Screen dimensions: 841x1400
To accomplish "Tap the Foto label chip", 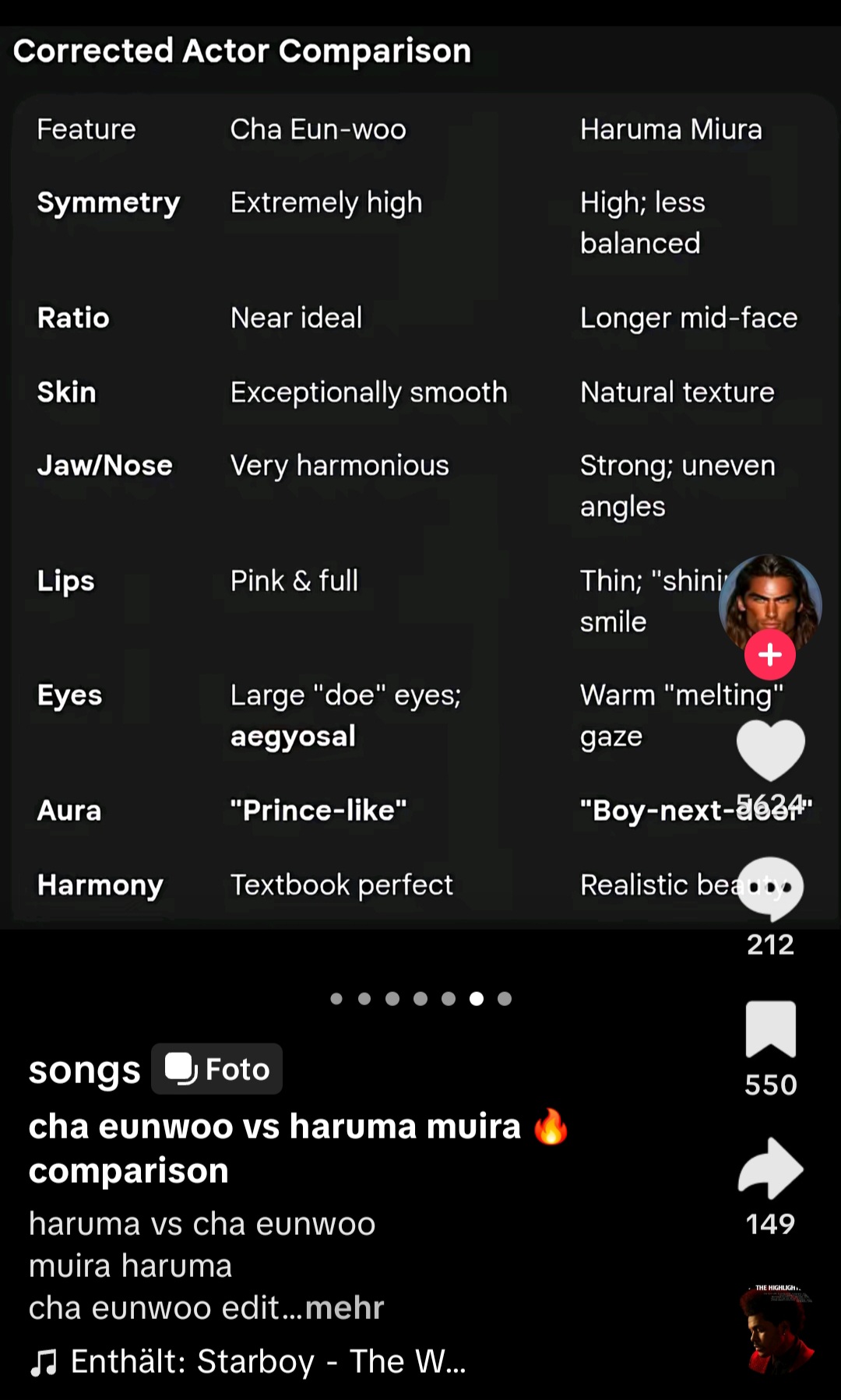I will (x=217, y=1069).
